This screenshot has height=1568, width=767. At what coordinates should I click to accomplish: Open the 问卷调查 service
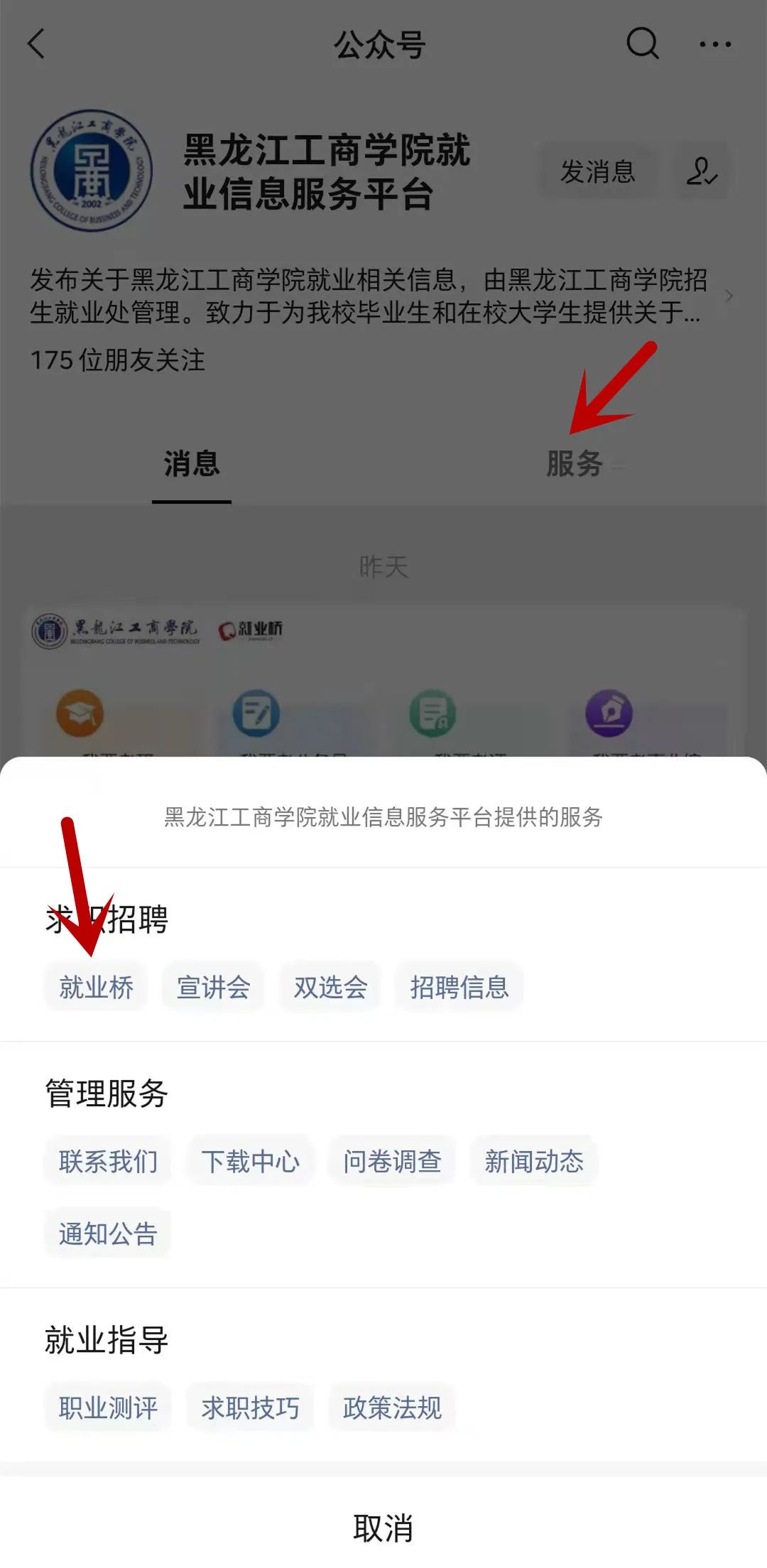pos(392,1162)
